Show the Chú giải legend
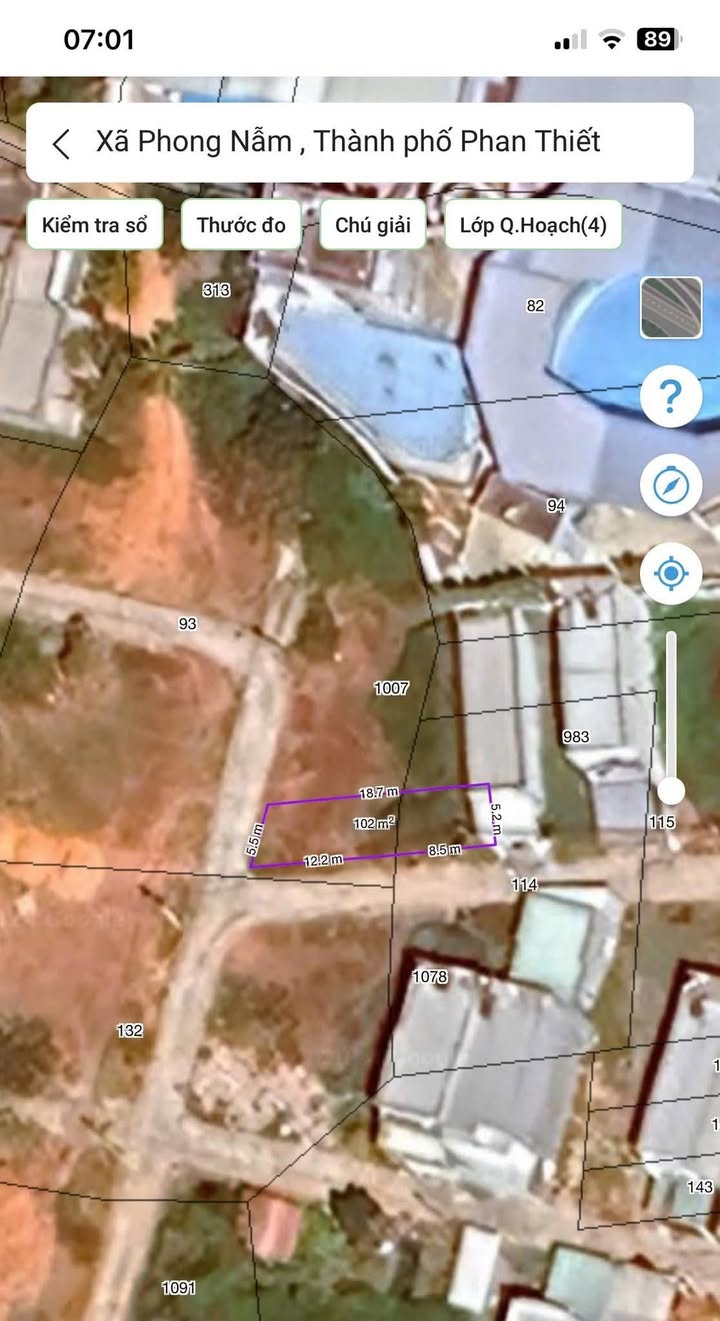This screenshot has width=720, height=1321. click(x=373, y=224)
